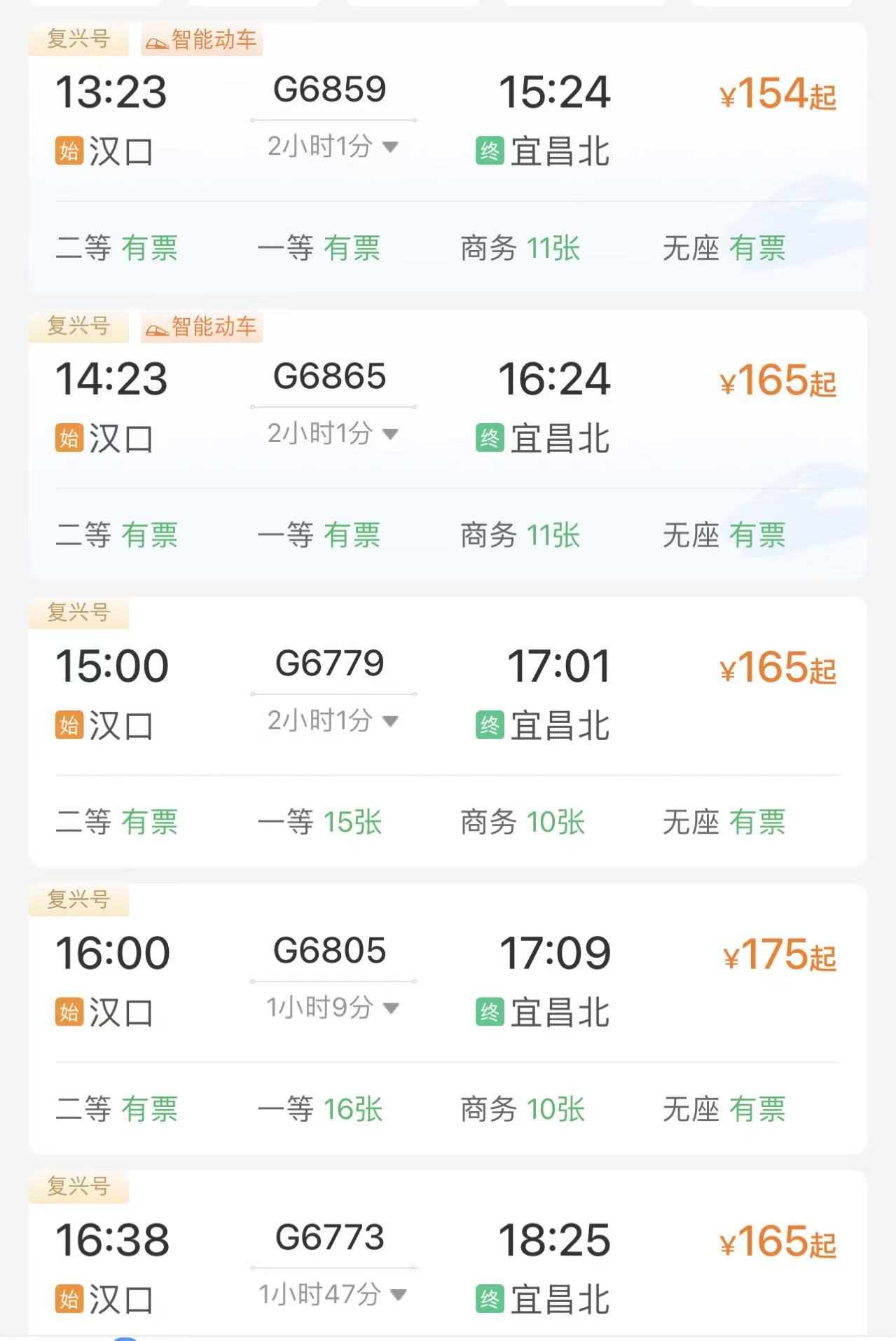The image size is (896, 1341).
Task: Choose train G6805 departing at 16:00
Action: pos(329,951)
